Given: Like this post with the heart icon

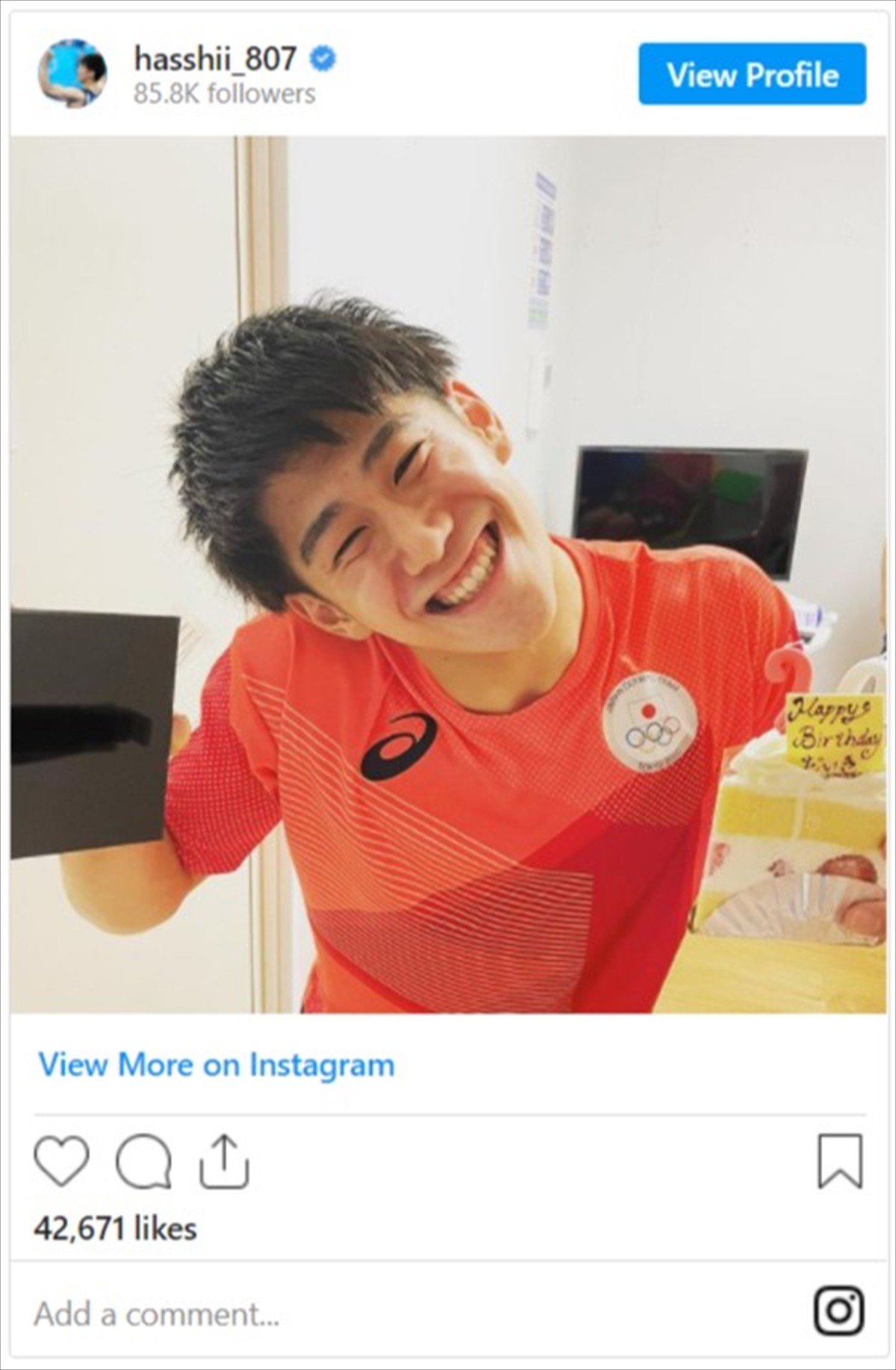Looking at the screenshot, I should point(62,1162).
